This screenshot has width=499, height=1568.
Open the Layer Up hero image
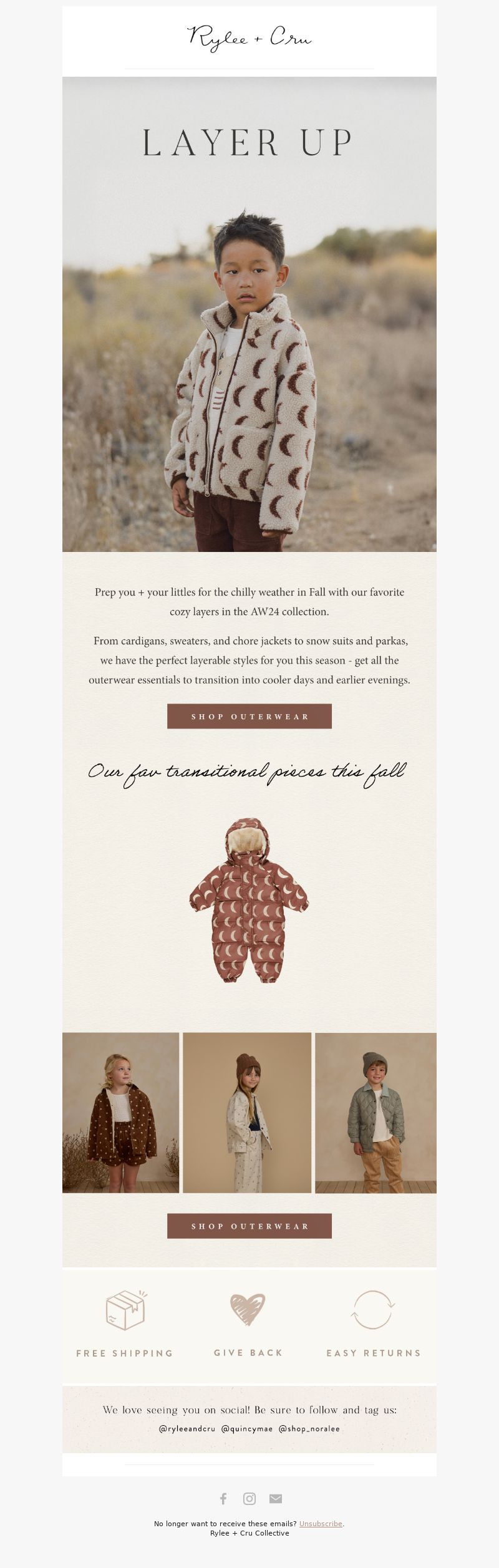point(249,314)
